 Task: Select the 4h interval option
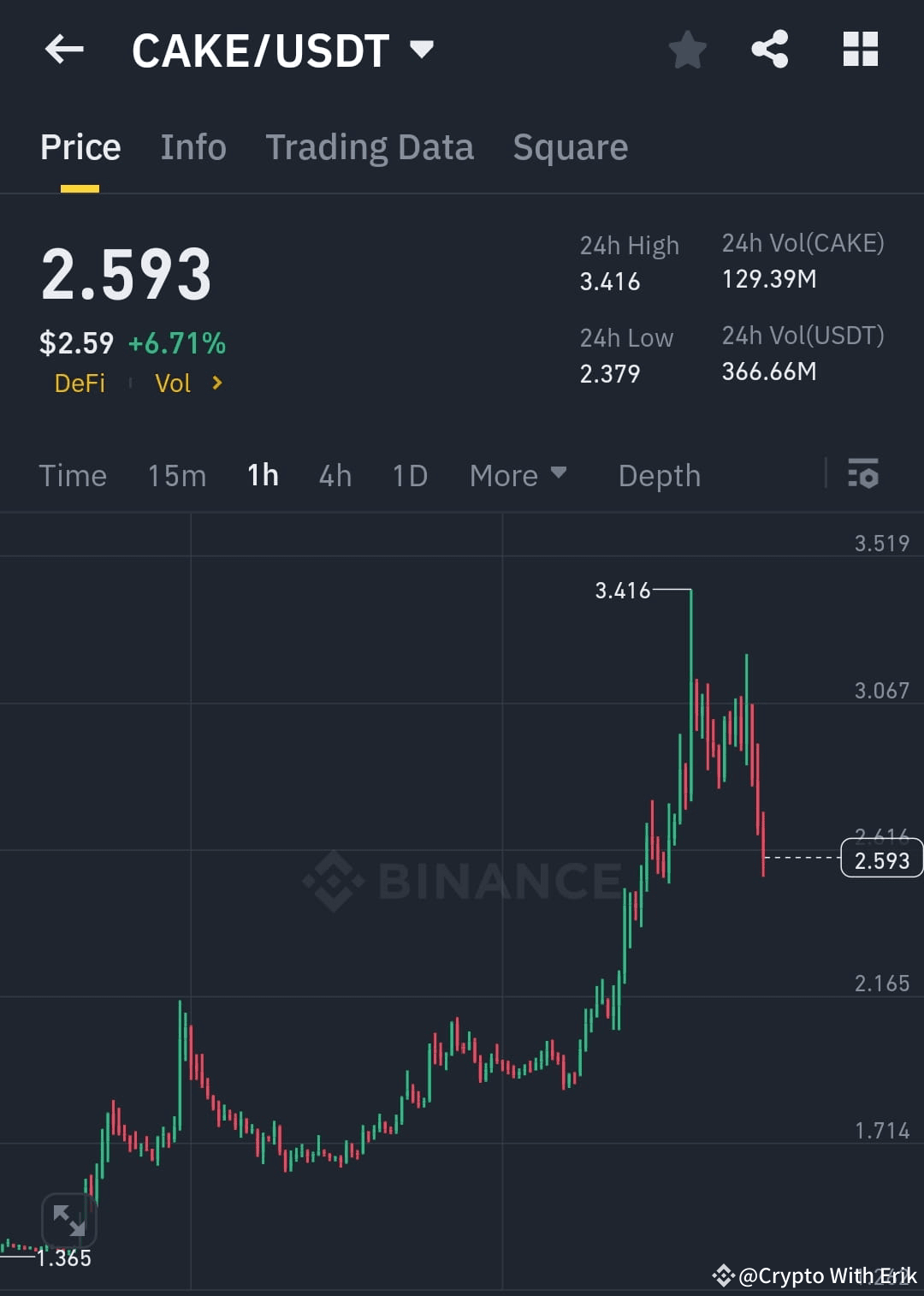(335, 476)
